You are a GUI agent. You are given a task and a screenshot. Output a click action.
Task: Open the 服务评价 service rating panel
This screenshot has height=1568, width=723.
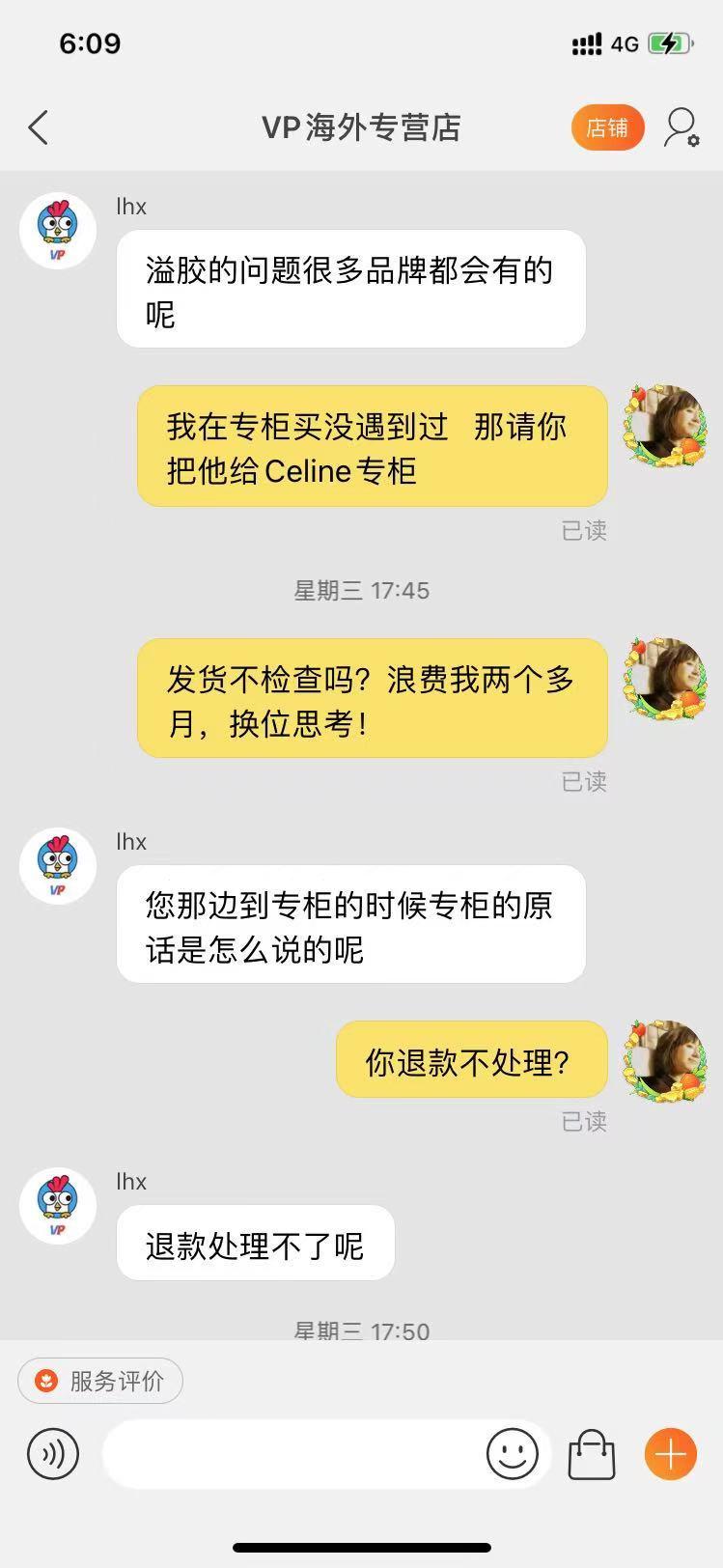(x=99, y=1381)
